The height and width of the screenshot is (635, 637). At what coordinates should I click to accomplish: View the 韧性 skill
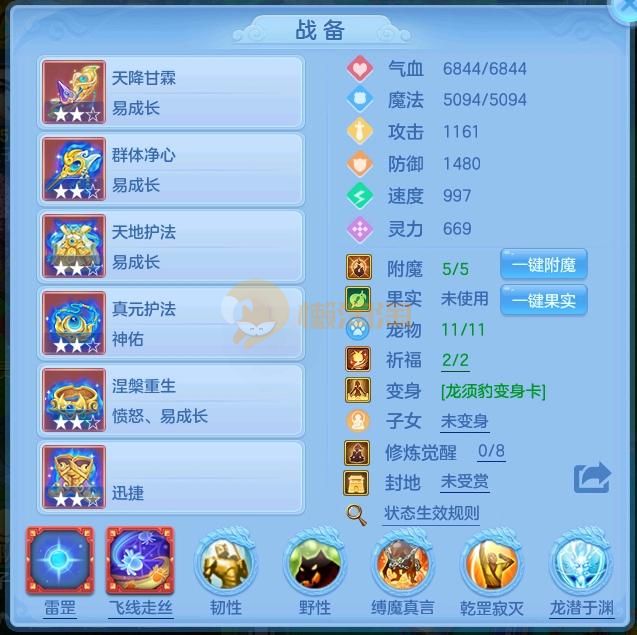[x=226, y=565]
